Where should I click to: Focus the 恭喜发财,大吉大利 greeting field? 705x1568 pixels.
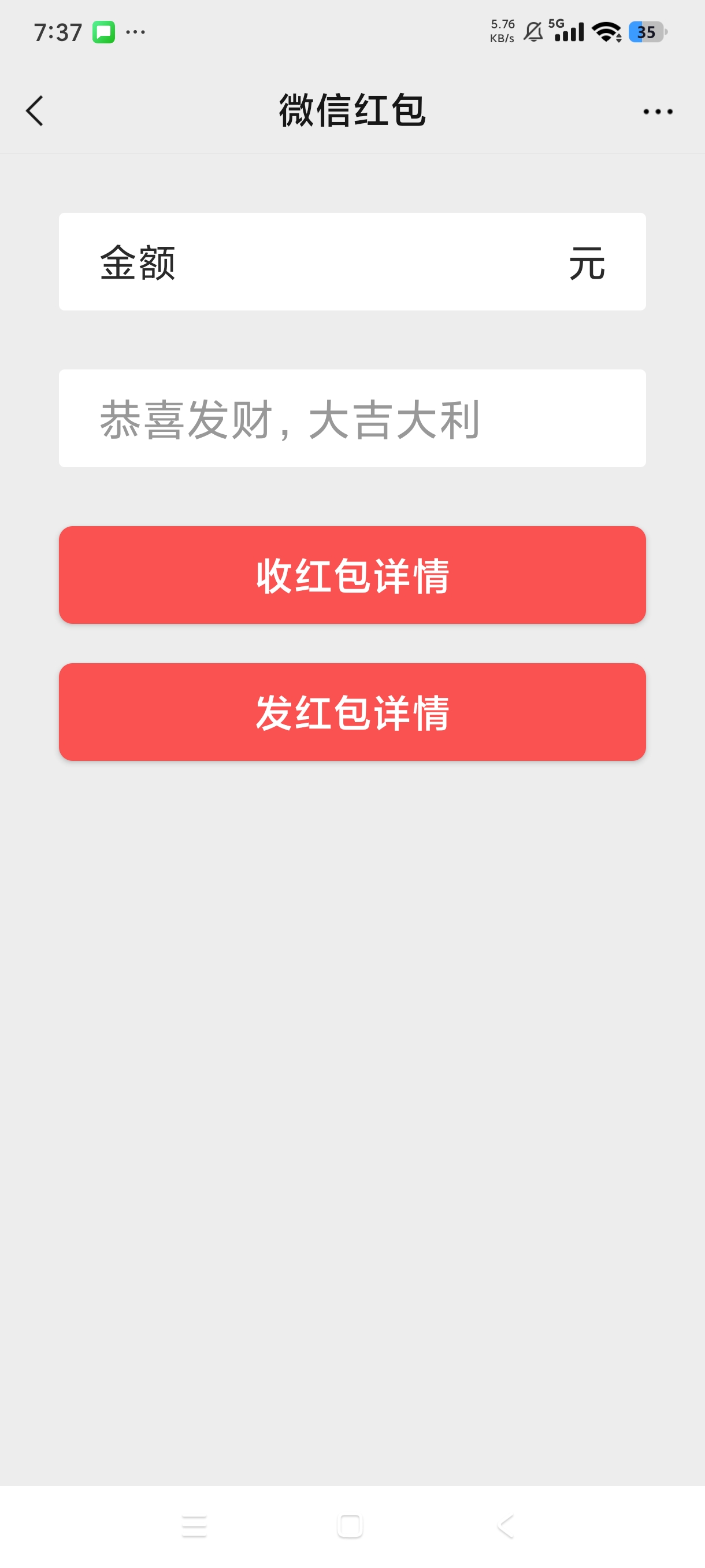352,418
